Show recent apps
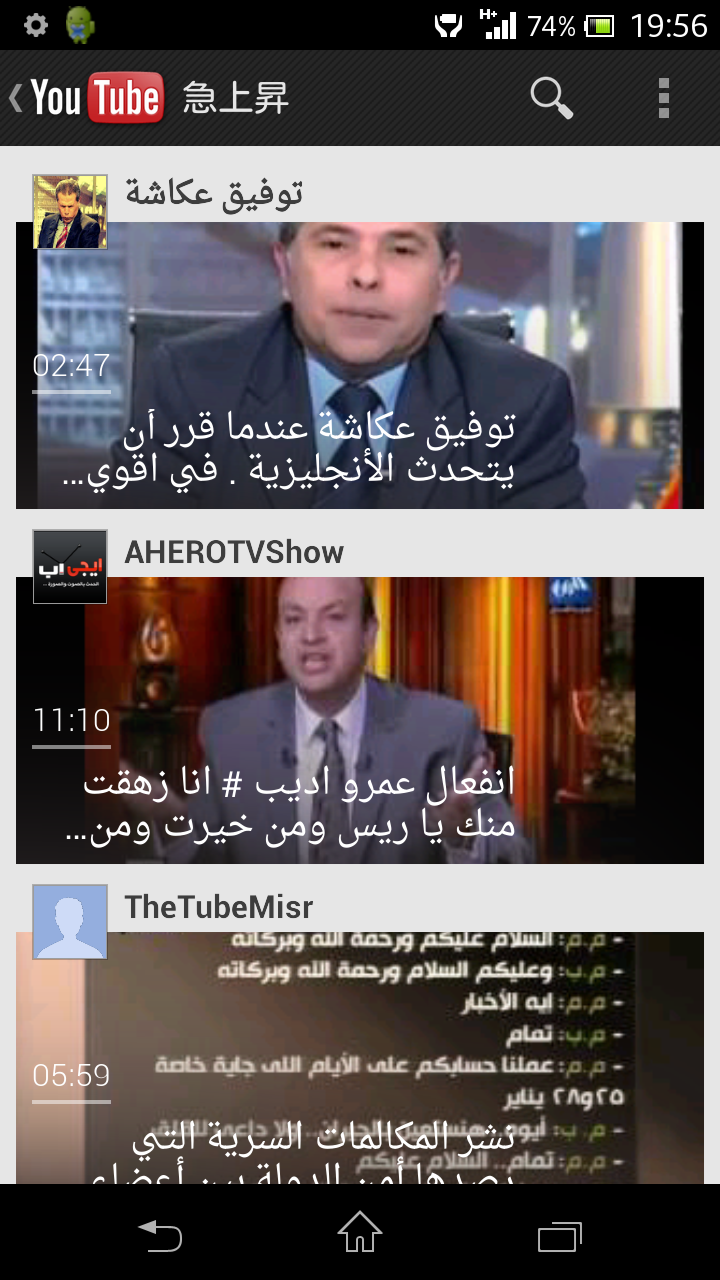Image resolution: width=720 pixels, height=1280 pixels. click(x=560, y=1234)
